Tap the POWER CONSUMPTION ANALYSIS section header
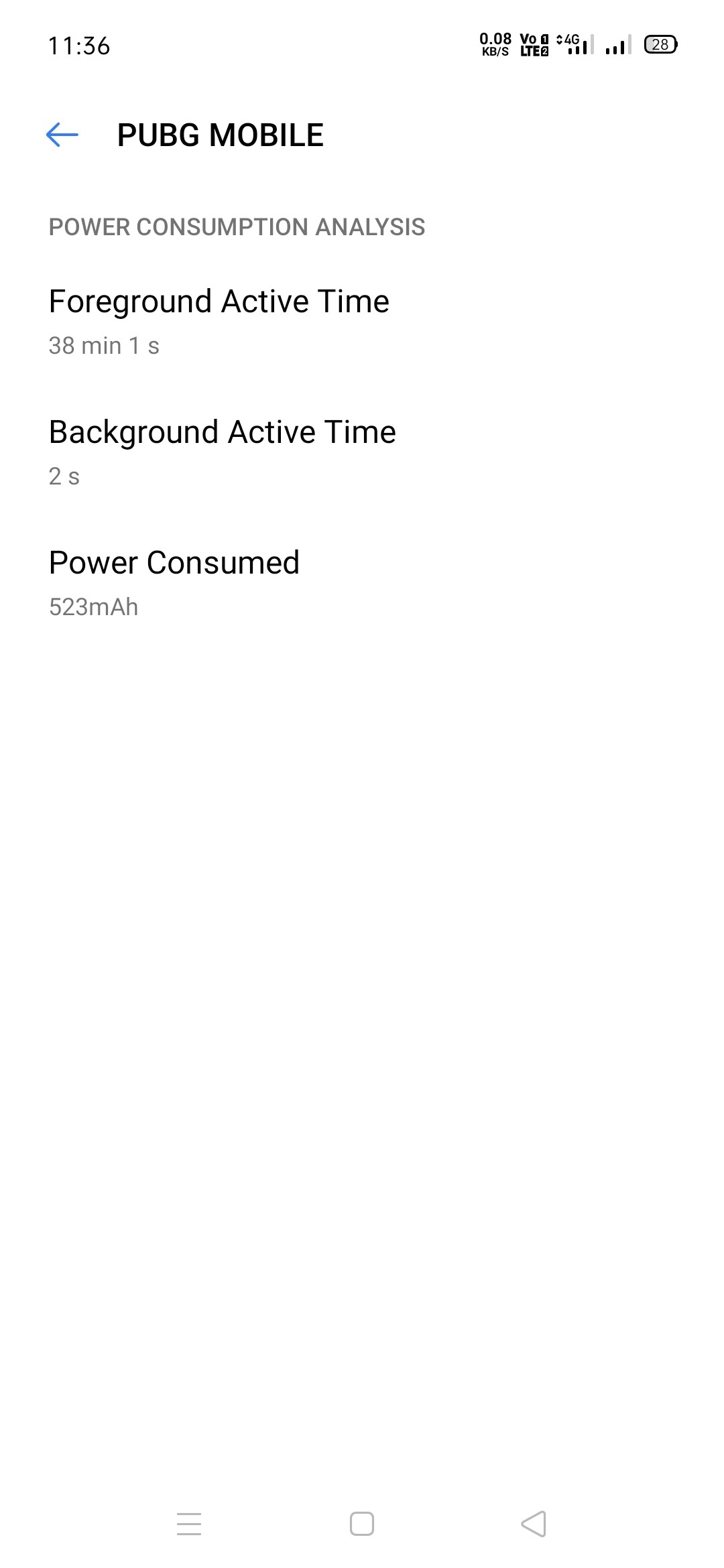The image size is (724, 1568). point(237,227)
